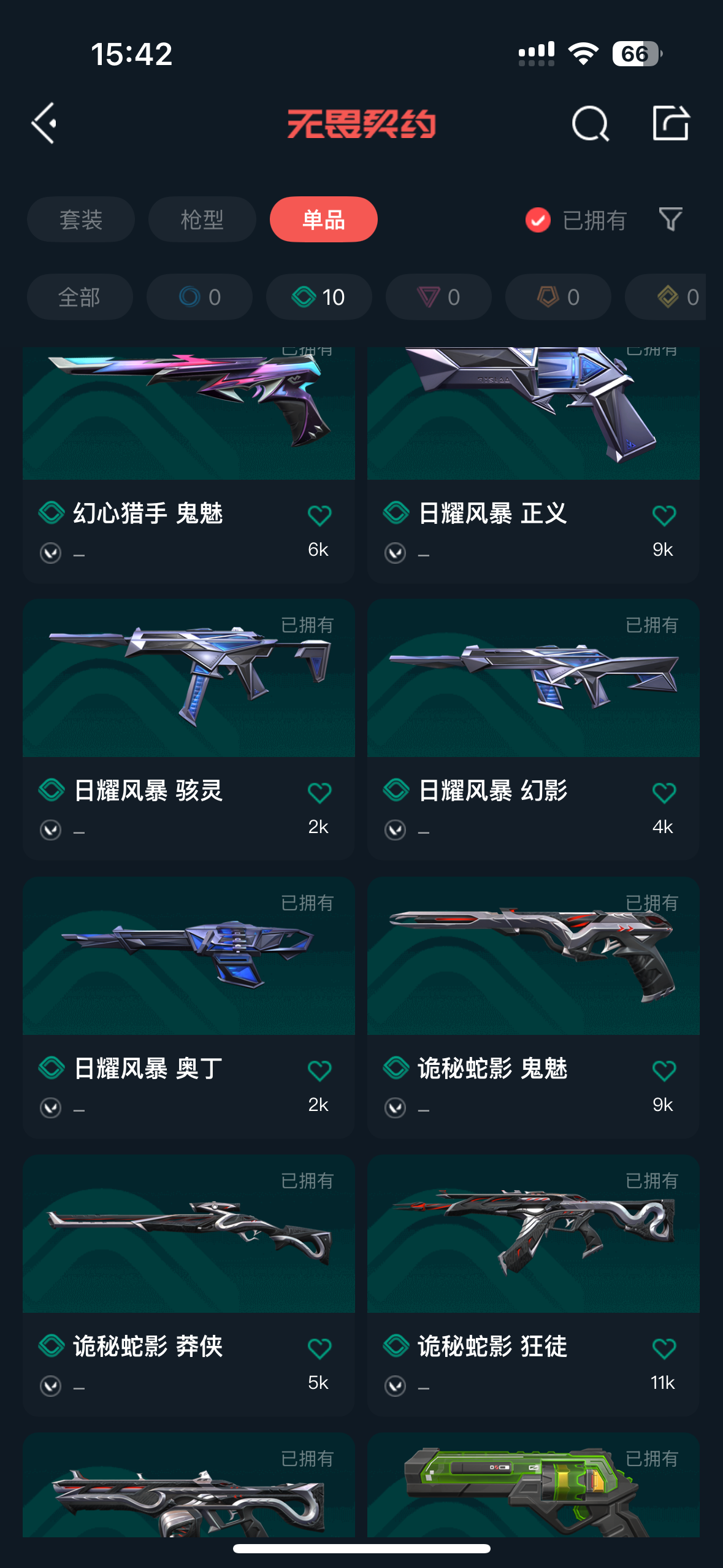Tap the share icon in header

(x=670, y=123)
